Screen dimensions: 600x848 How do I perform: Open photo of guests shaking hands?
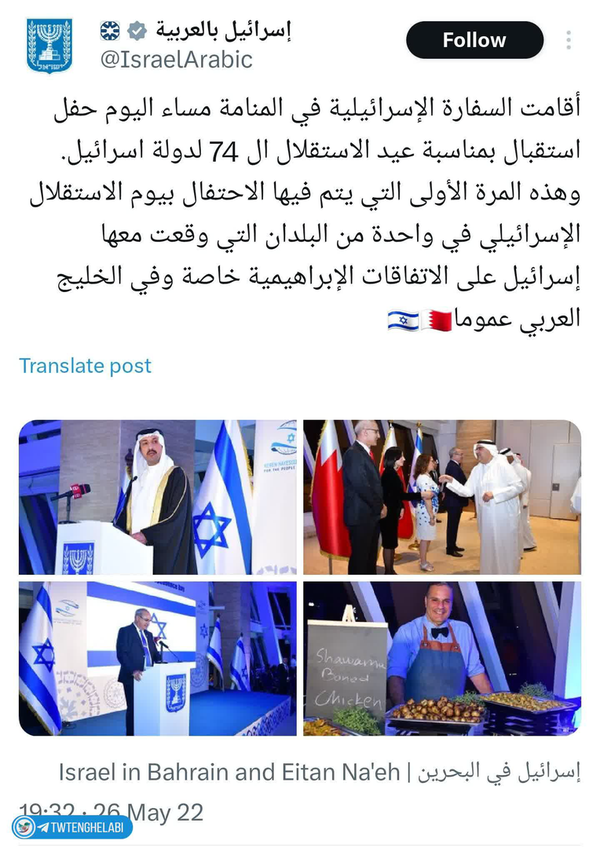pyautogui.click(x=441, y=497)
